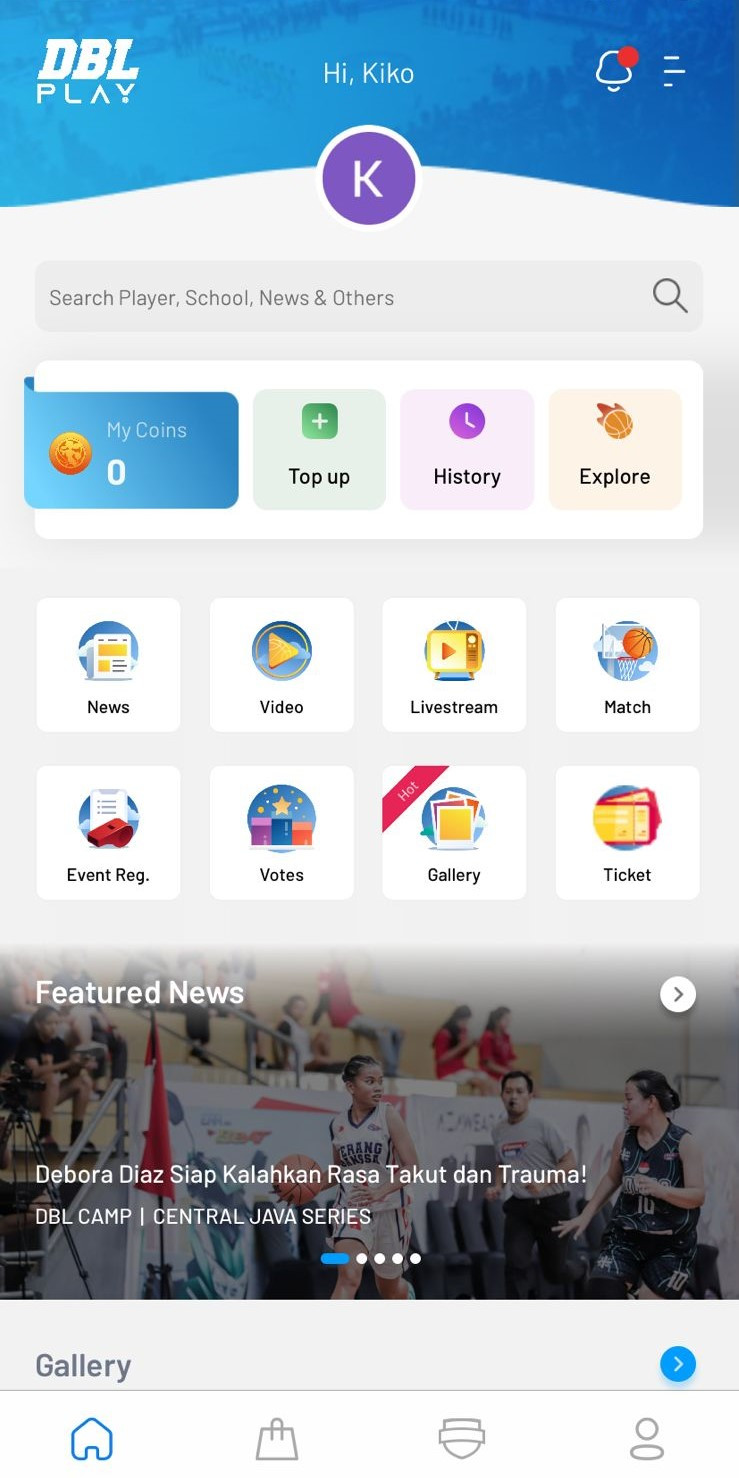
Task: Open the News section
Action: click(108, 665)
